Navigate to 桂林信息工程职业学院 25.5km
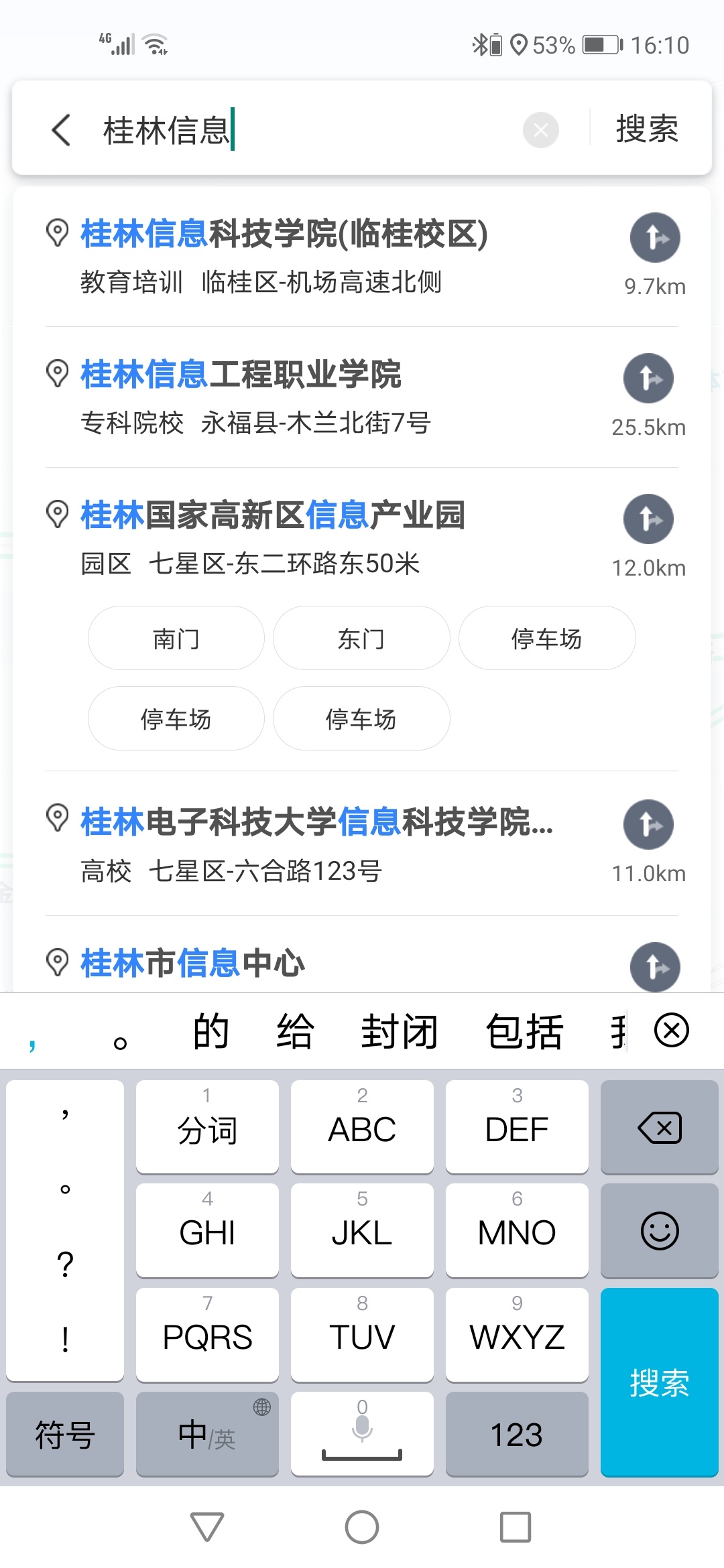 [x=648, y=379]
